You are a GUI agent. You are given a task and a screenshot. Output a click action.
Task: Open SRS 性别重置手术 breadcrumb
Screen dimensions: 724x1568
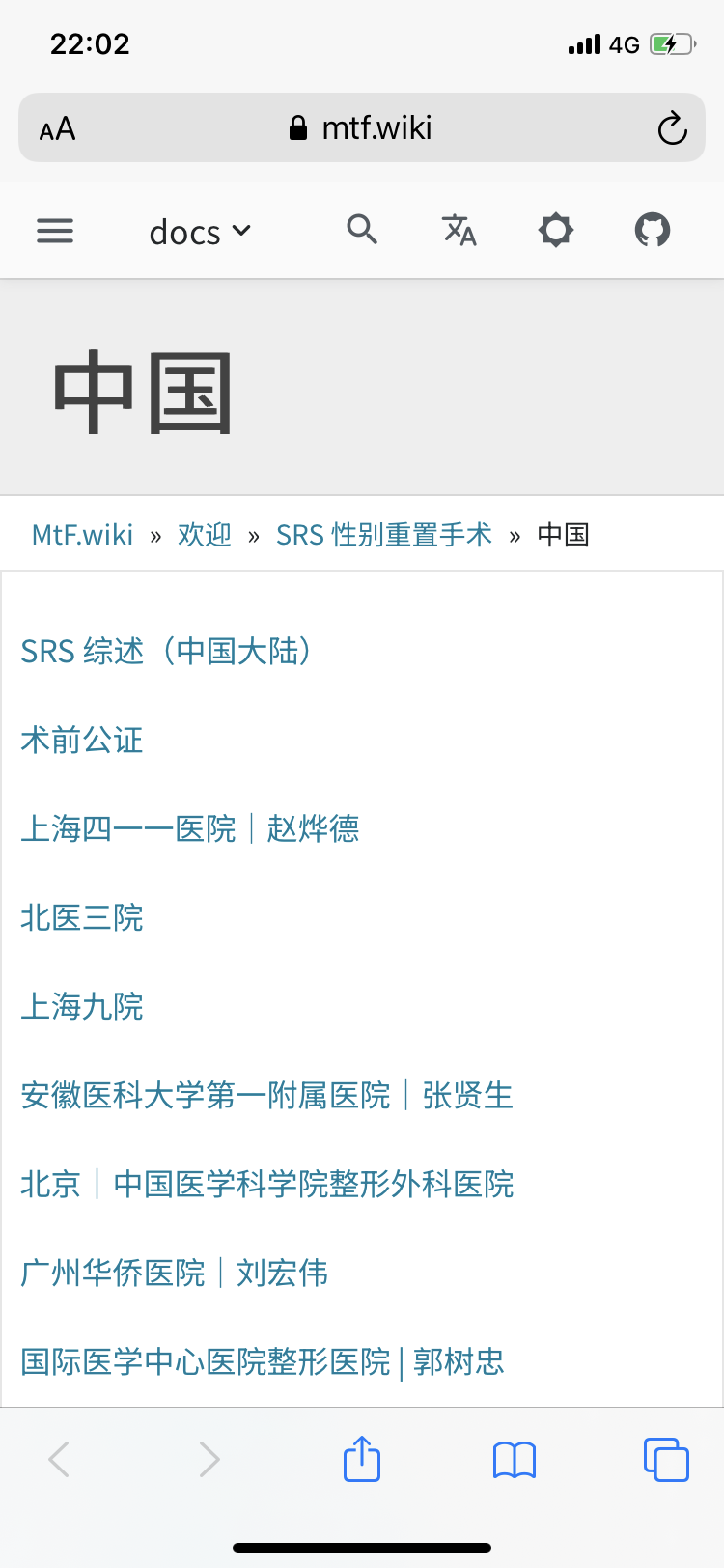384,535
